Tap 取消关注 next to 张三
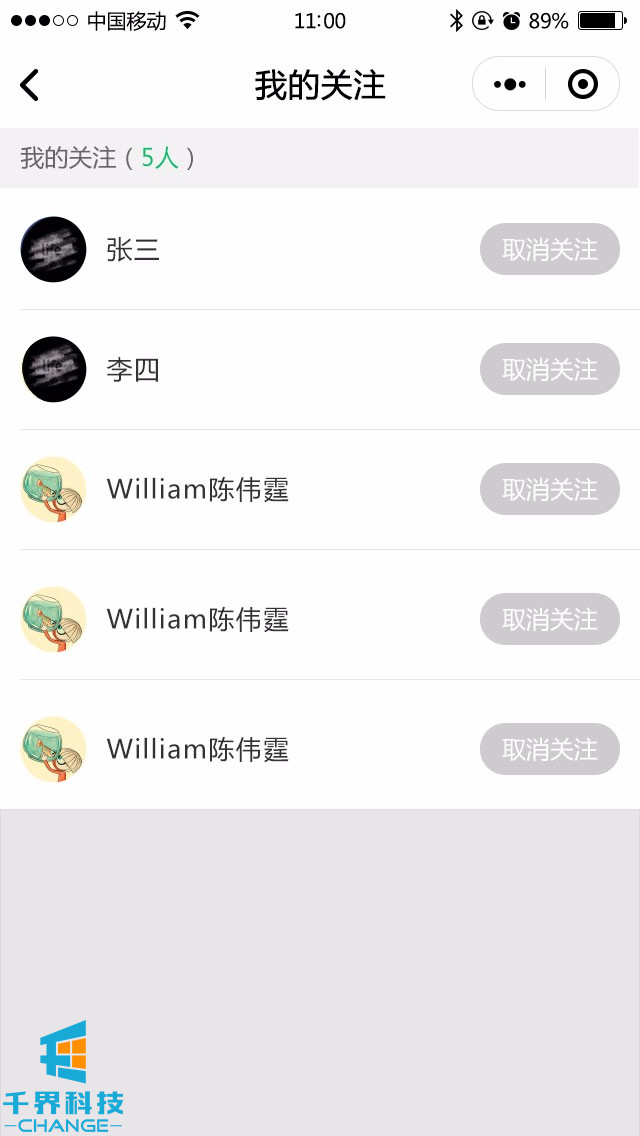This screenshot has width=640, height=1136. [x=549, y=250]
